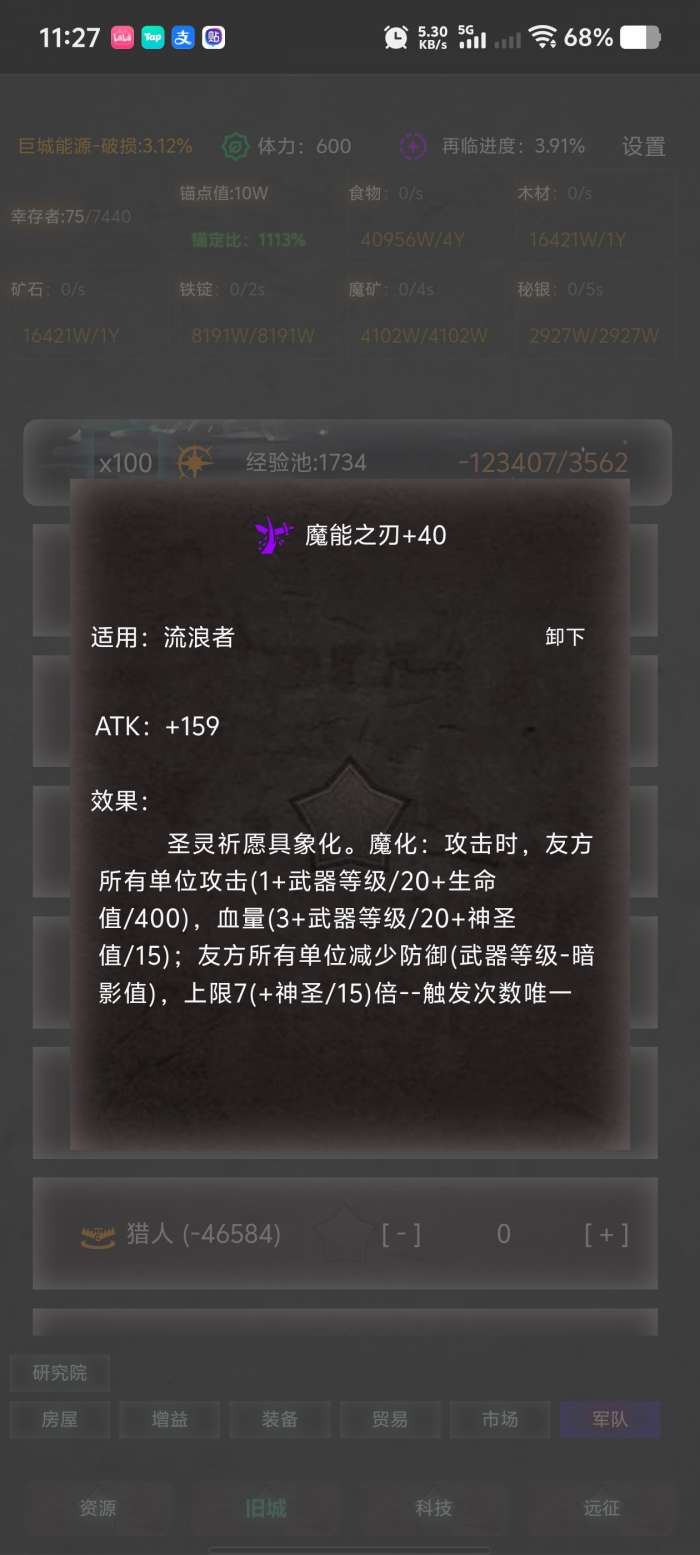This screenshot has height=1555, width=700.
Task: Switch to the 市场 tab
Action: [500, 1419]
